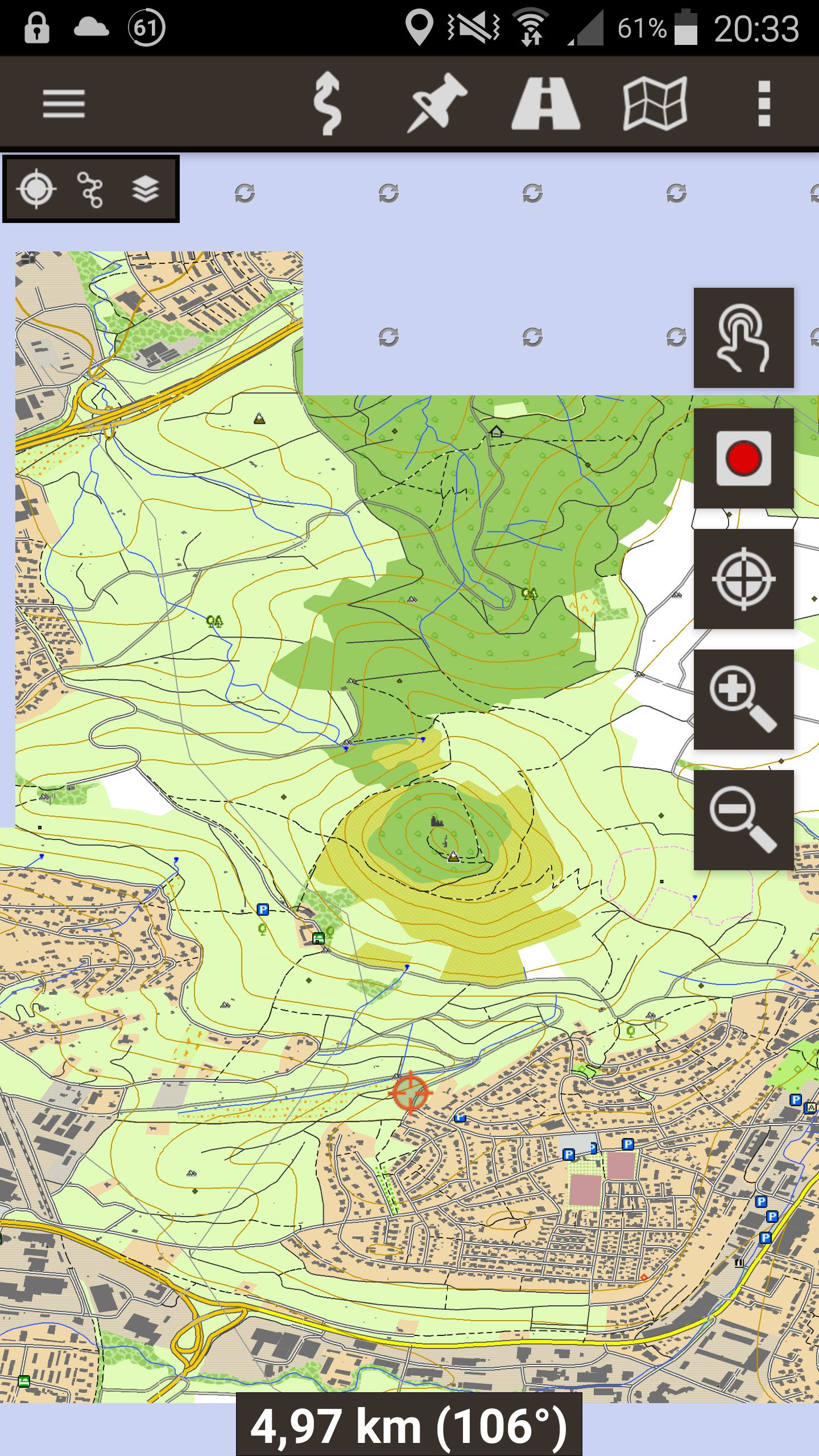Open the map layers icon

146,189
